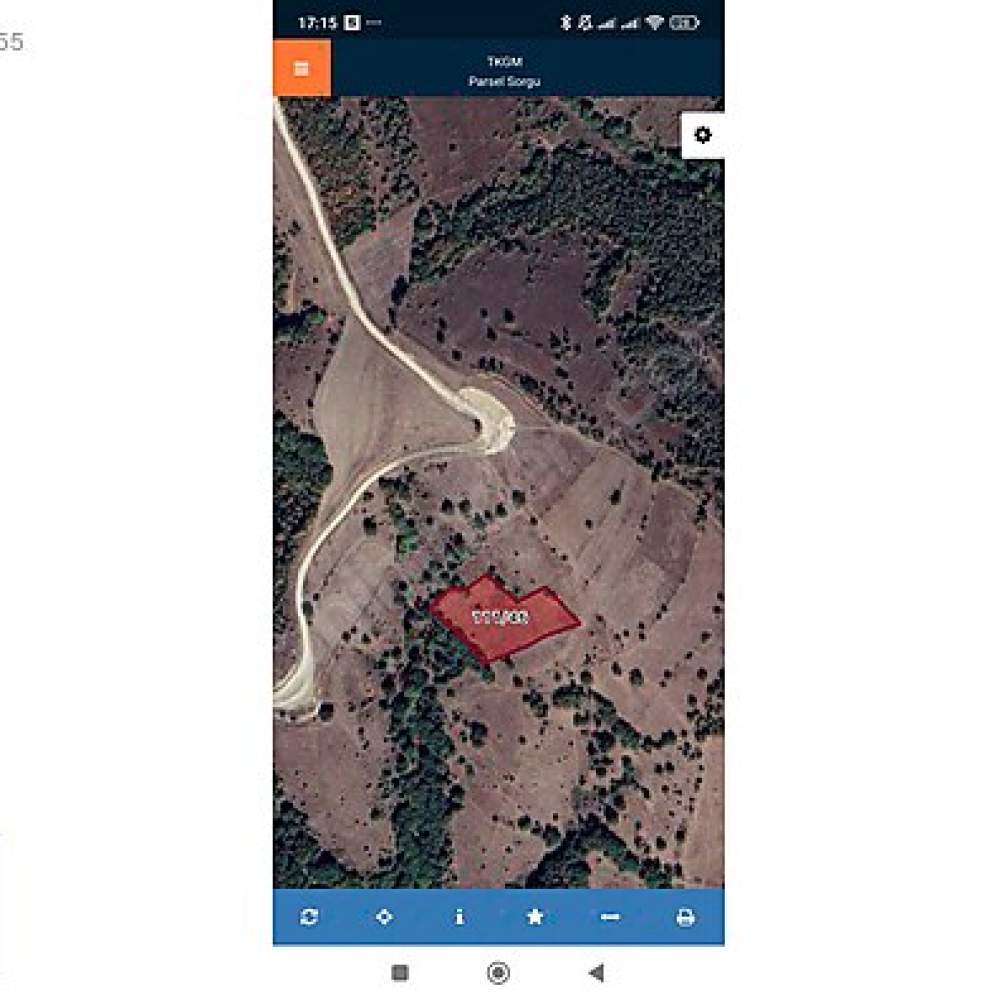Open the orange hamburger menu
The width and height of the screenshot is (1000, 1000).
point(301,69)
